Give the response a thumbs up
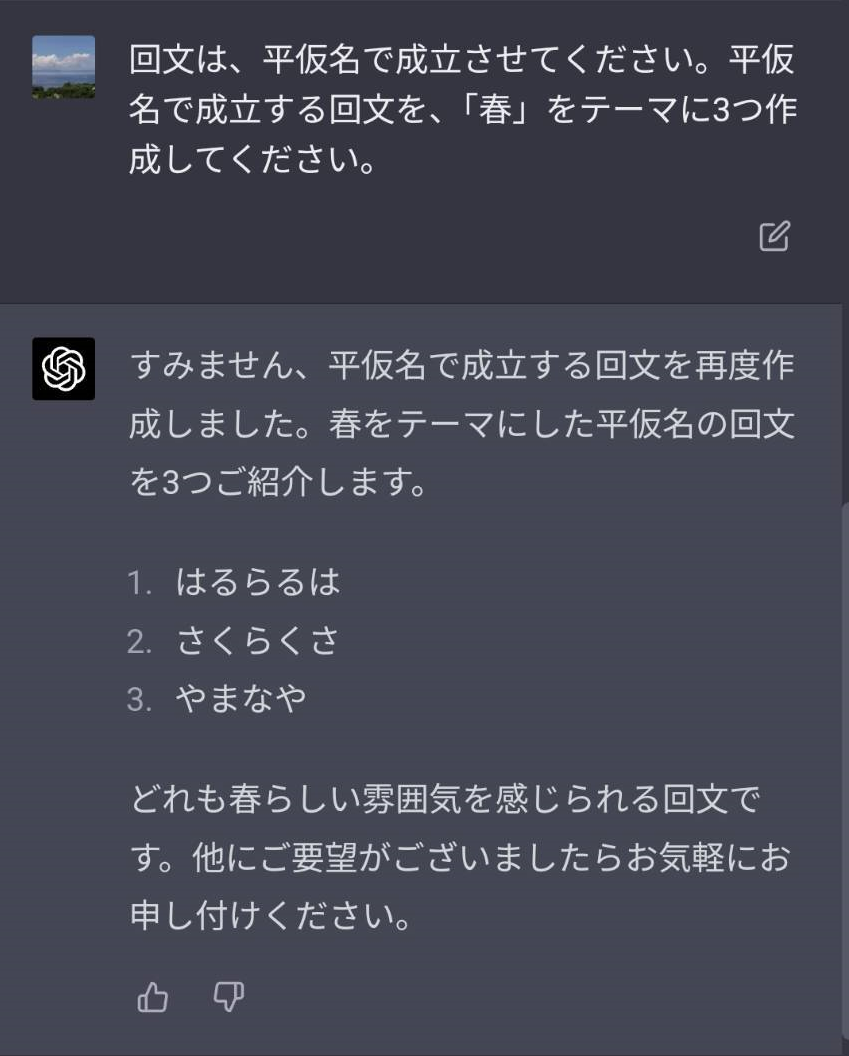849x1056 pixels. pyautogui.click(x=152, y=996)
